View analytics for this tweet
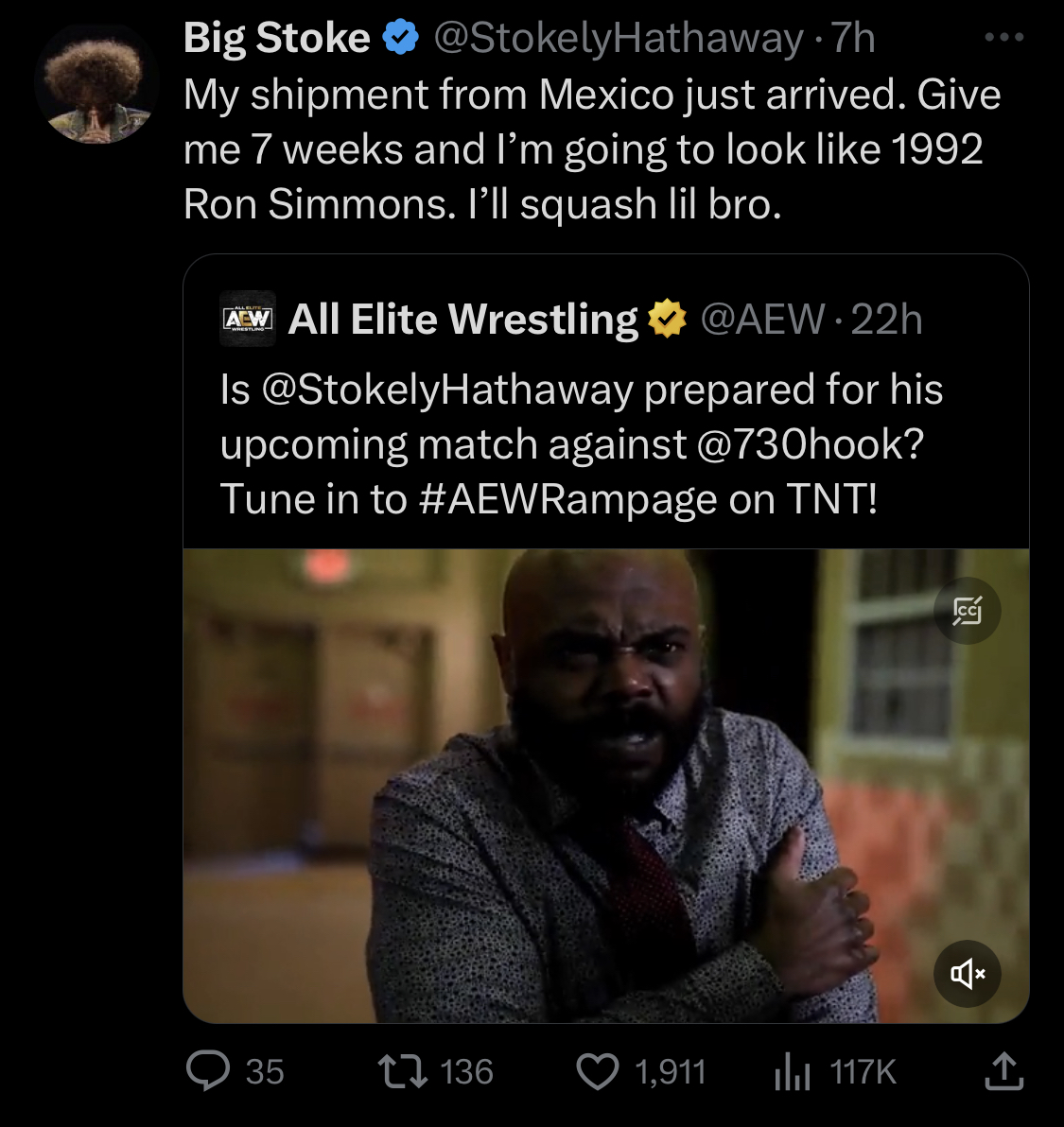Viewport: 1064px width, 1127px height. 793,1072
